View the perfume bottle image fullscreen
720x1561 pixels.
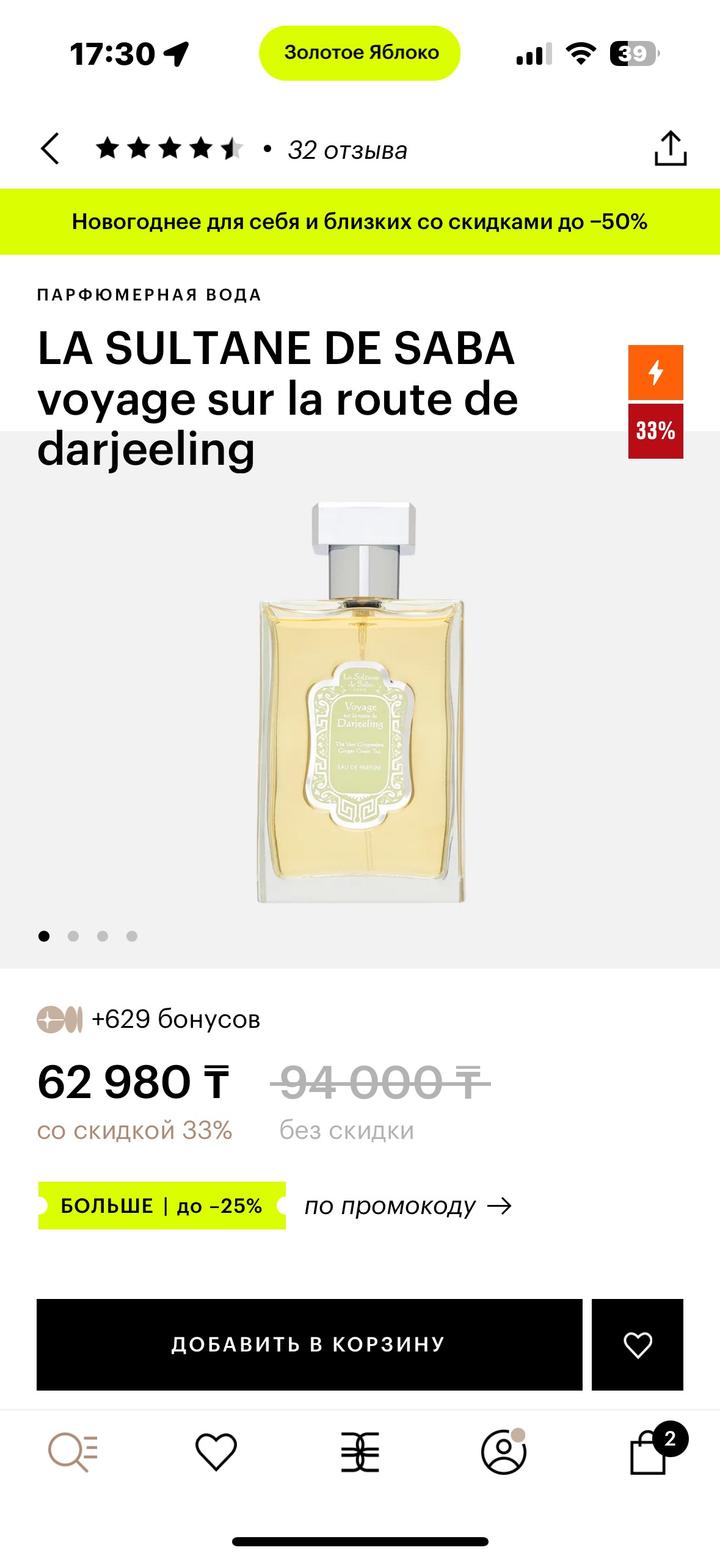361,700
